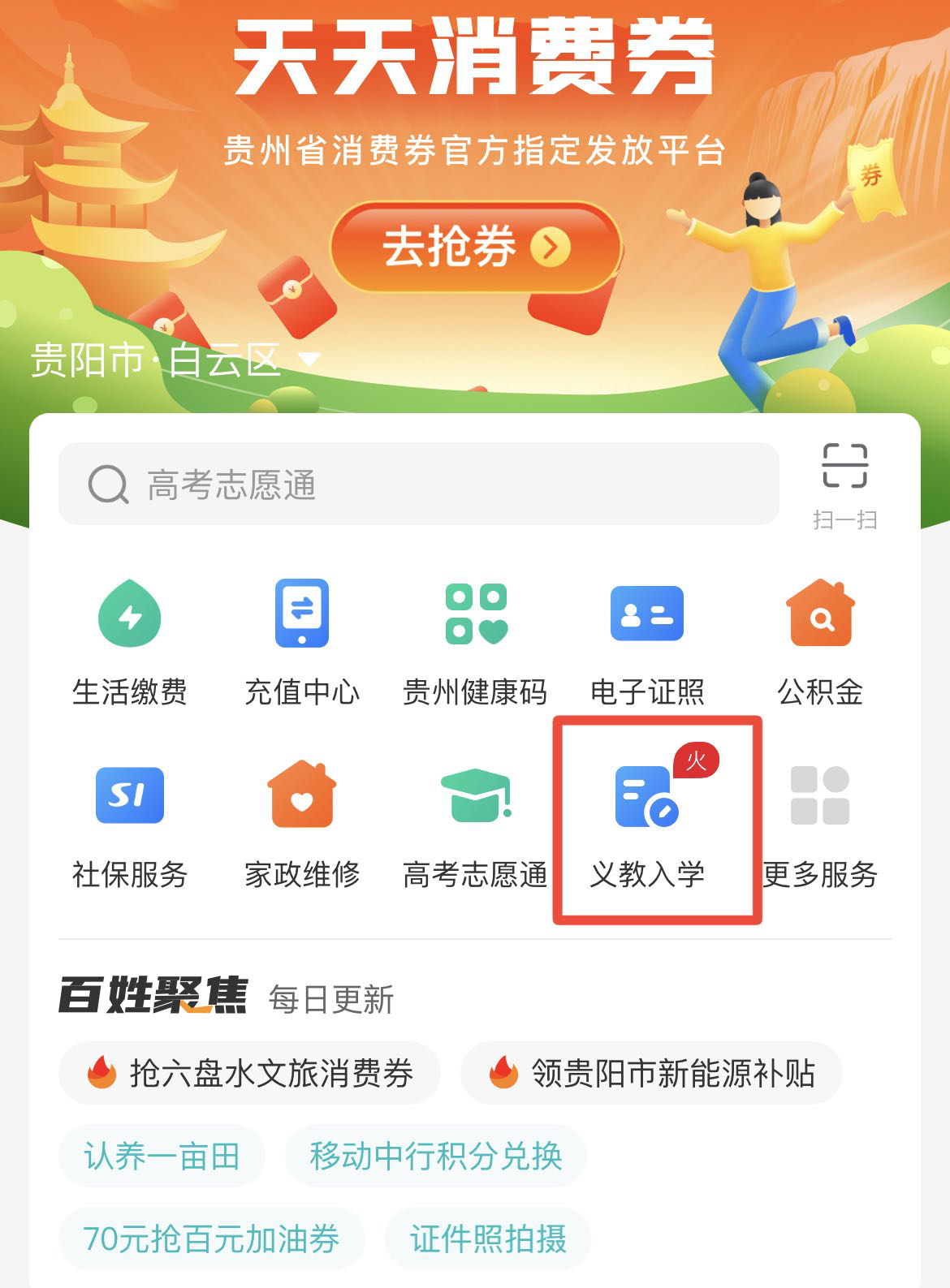This screenshot has height=1288, width=950.
Task: Tap the 认养一亩田 chip
Action: click(x=162, y=1156)
